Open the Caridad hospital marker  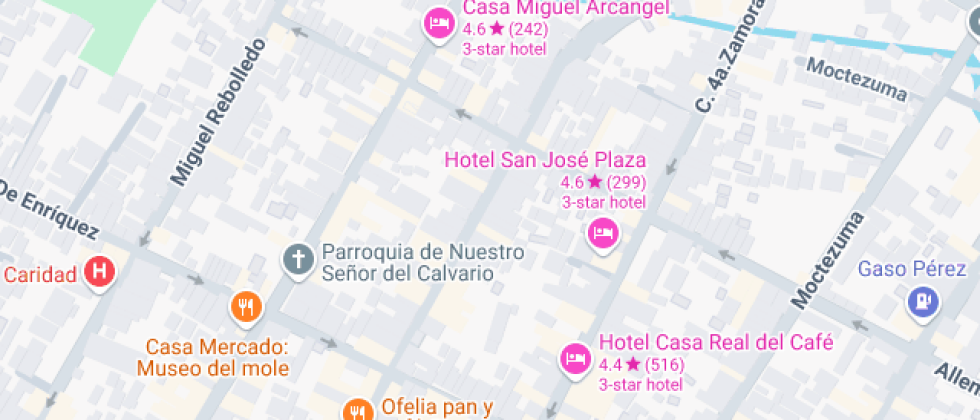pyautogui.click(x=100, y=271)
